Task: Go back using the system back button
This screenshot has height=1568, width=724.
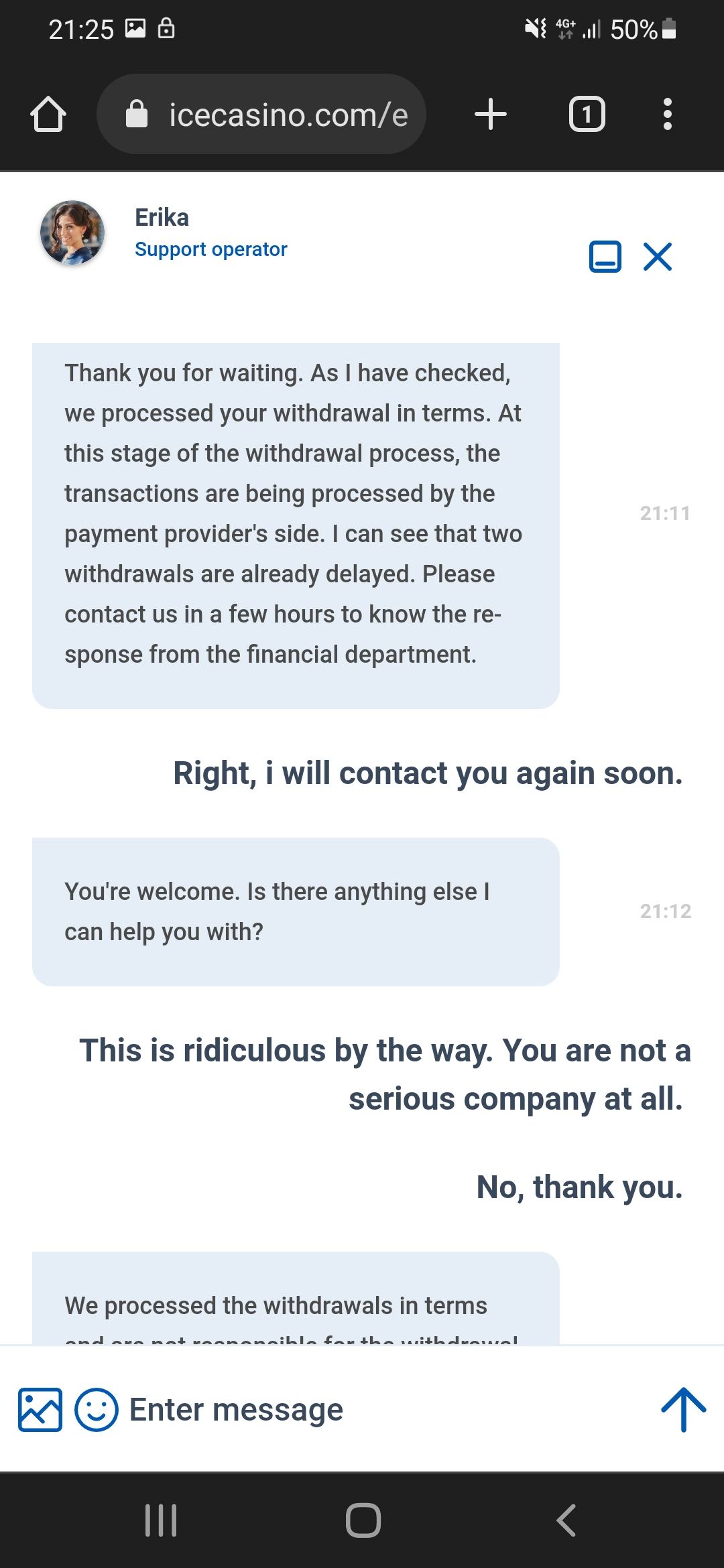Action: pyautogui.click(x=566, y=1520)
